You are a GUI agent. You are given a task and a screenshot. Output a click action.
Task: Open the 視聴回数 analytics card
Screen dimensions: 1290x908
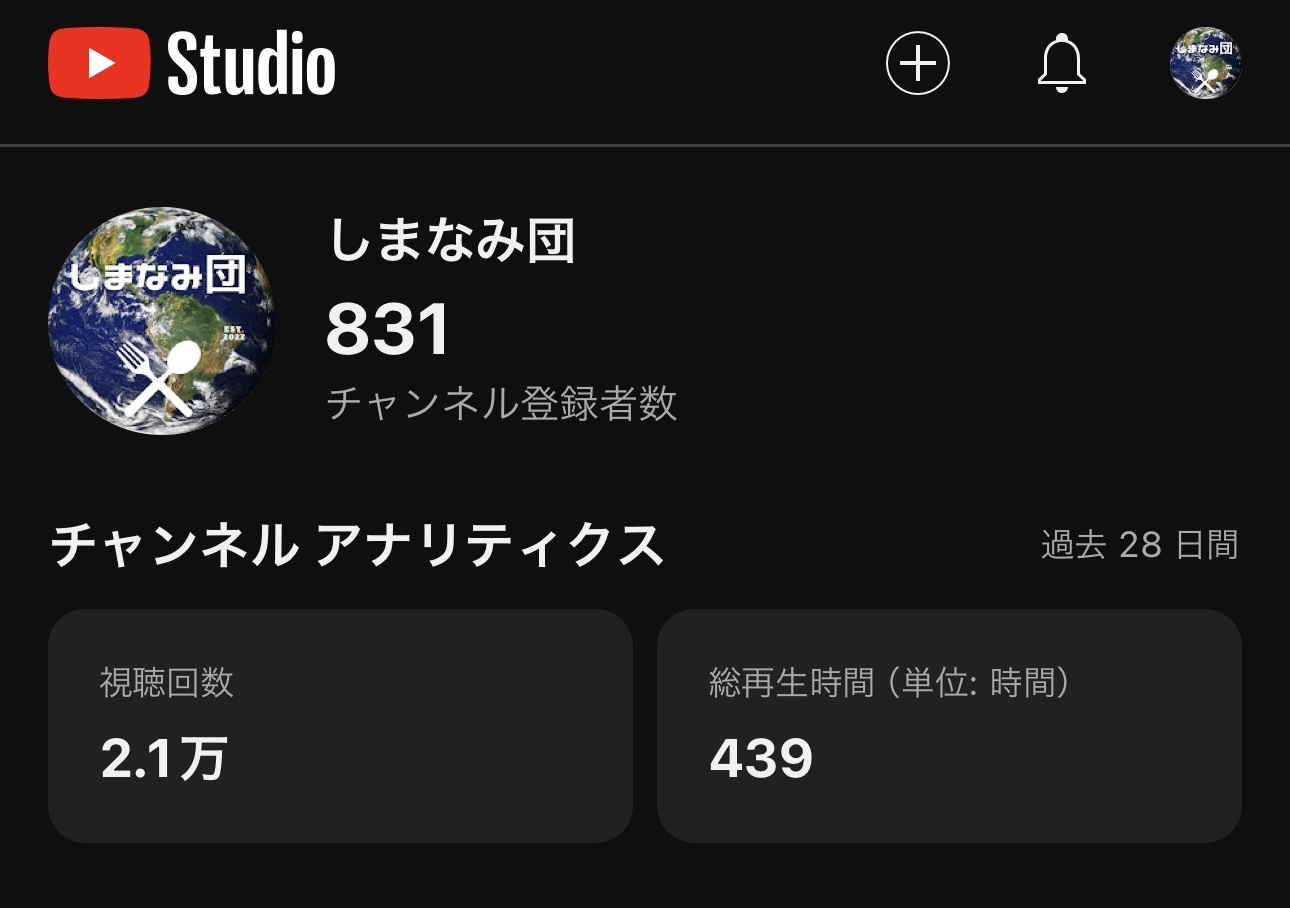click(x=340, y=726)
